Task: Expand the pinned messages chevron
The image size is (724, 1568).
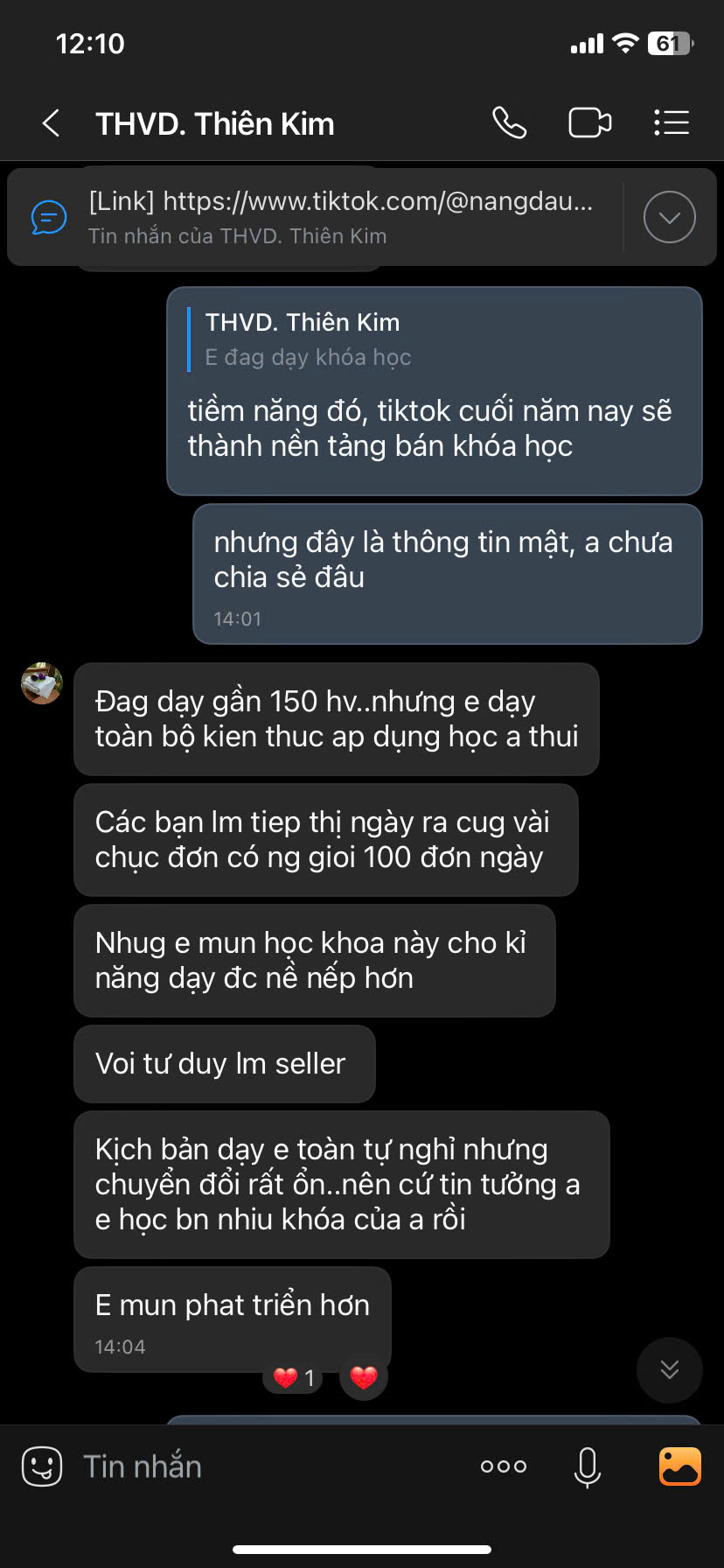Action: coord(670,217)
